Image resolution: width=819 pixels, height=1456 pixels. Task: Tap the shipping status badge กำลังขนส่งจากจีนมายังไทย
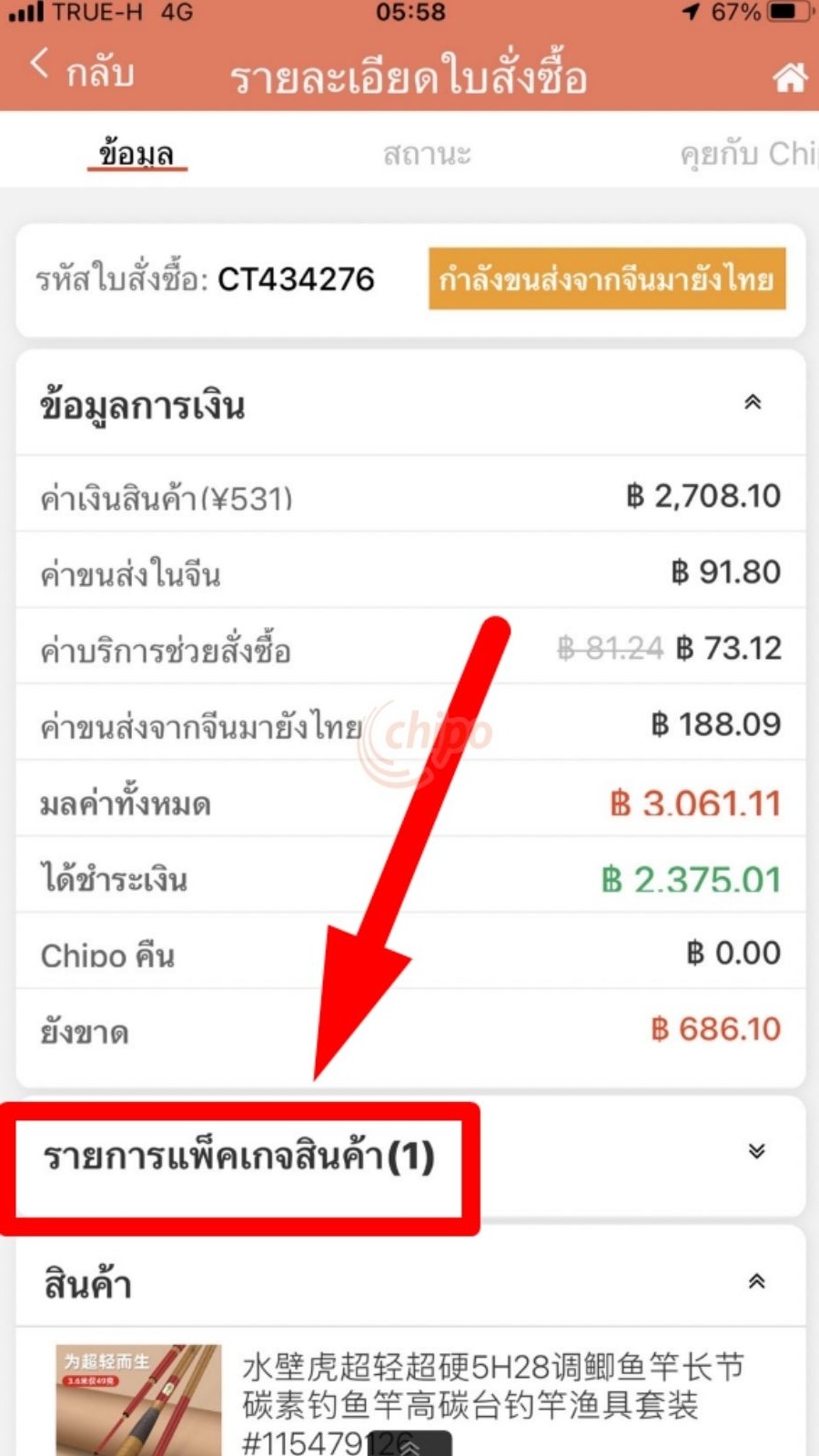(x=607, y=279)
